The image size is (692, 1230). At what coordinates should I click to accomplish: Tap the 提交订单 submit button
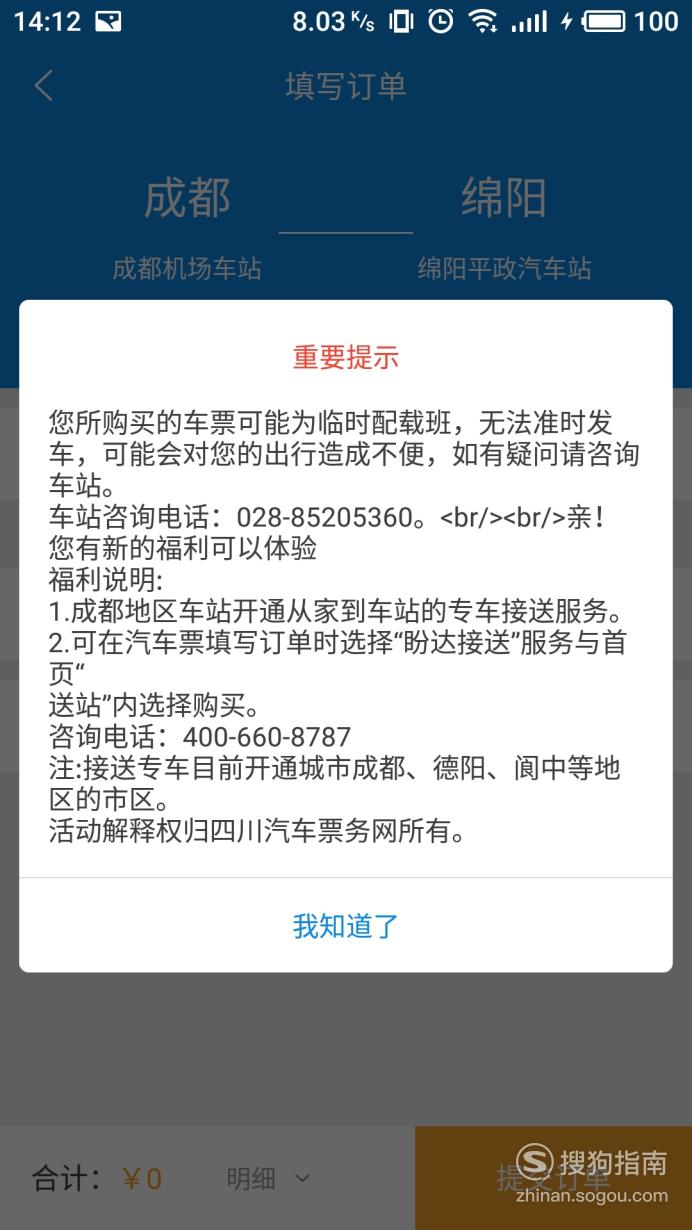pyautogui.click(x=553, y=1178)
